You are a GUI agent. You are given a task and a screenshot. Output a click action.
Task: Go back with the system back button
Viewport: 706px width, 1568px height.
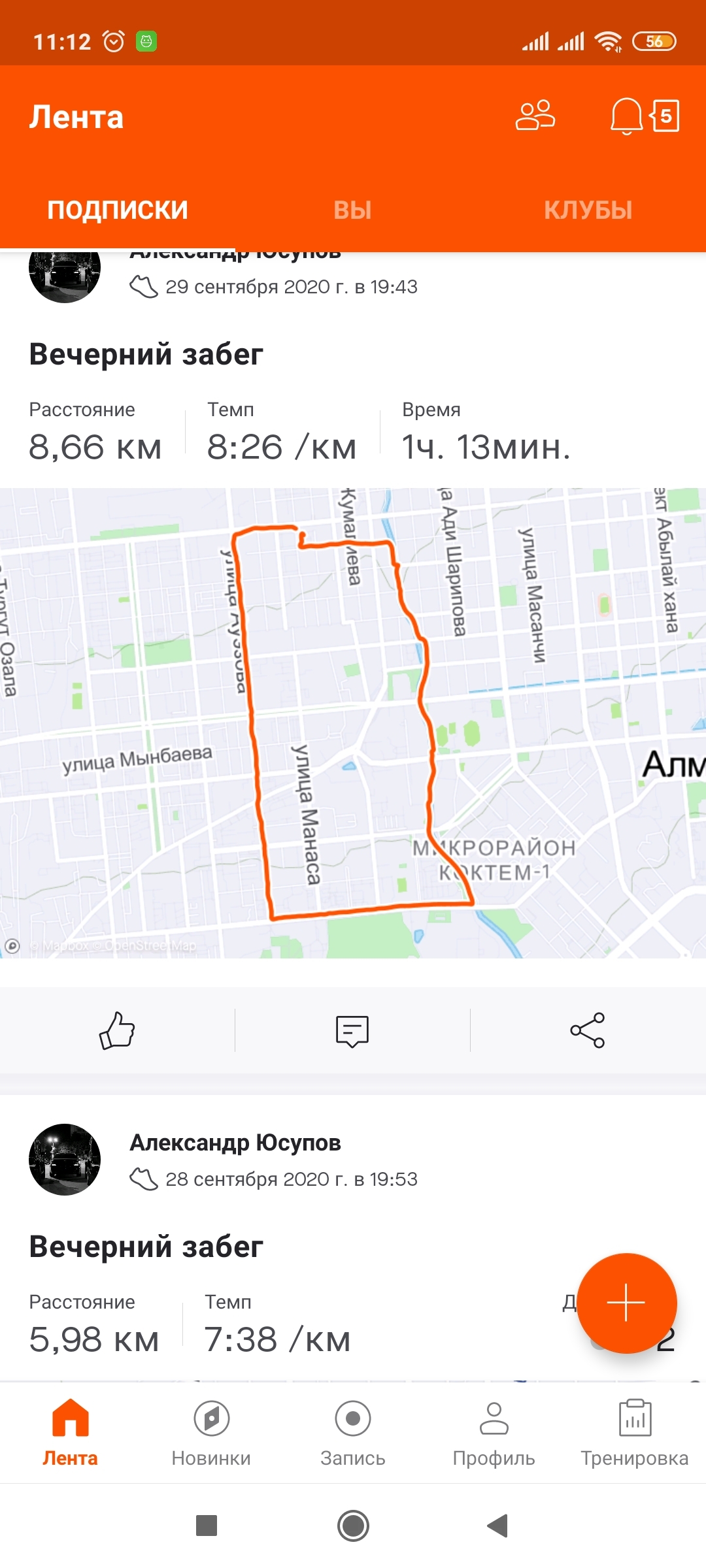coord(498,1526)
